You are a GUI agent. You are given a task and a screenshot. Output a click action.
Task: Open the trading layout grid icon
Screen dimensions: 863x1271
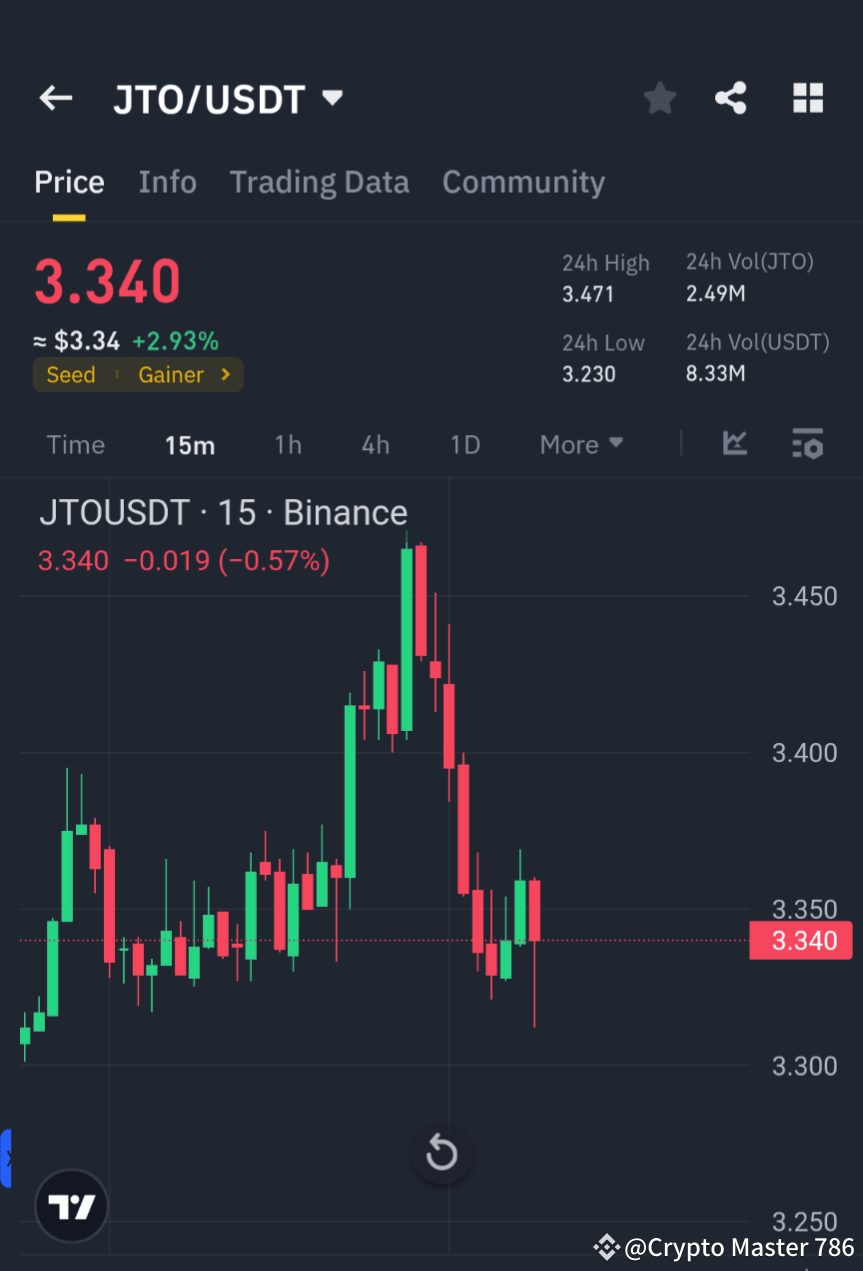pos(807,97)
